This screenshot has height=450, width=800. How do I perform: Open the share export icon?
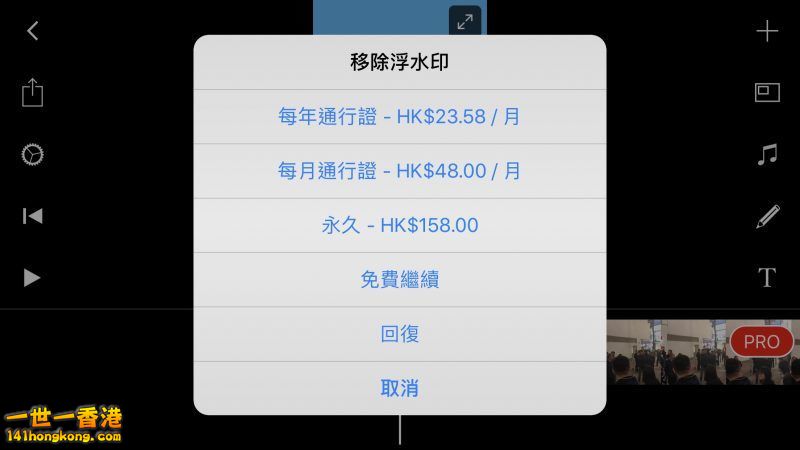[33, 93]
